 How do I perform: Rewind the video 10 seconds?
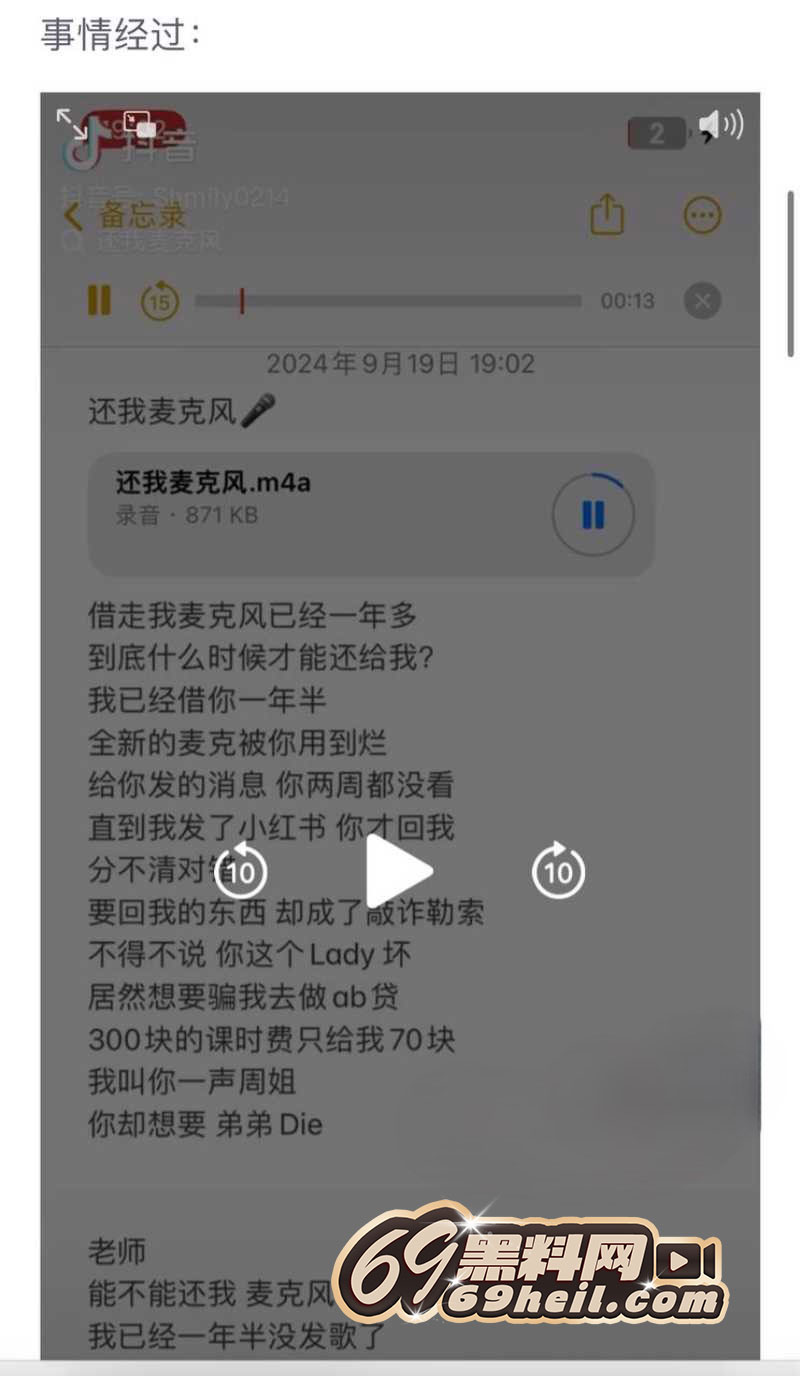pyautogui.click(x=241, y=871)
